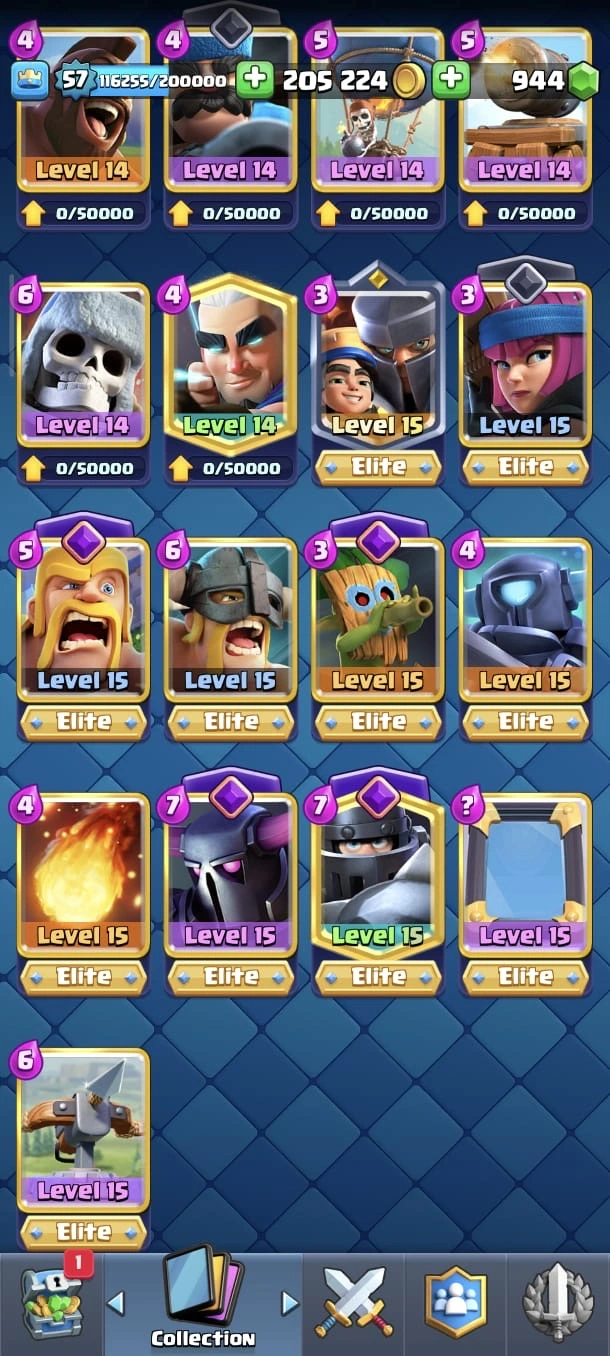This screenshot has width=610, height=1356.
Task: Open the Fireball spell card
Action: (83, 875)
